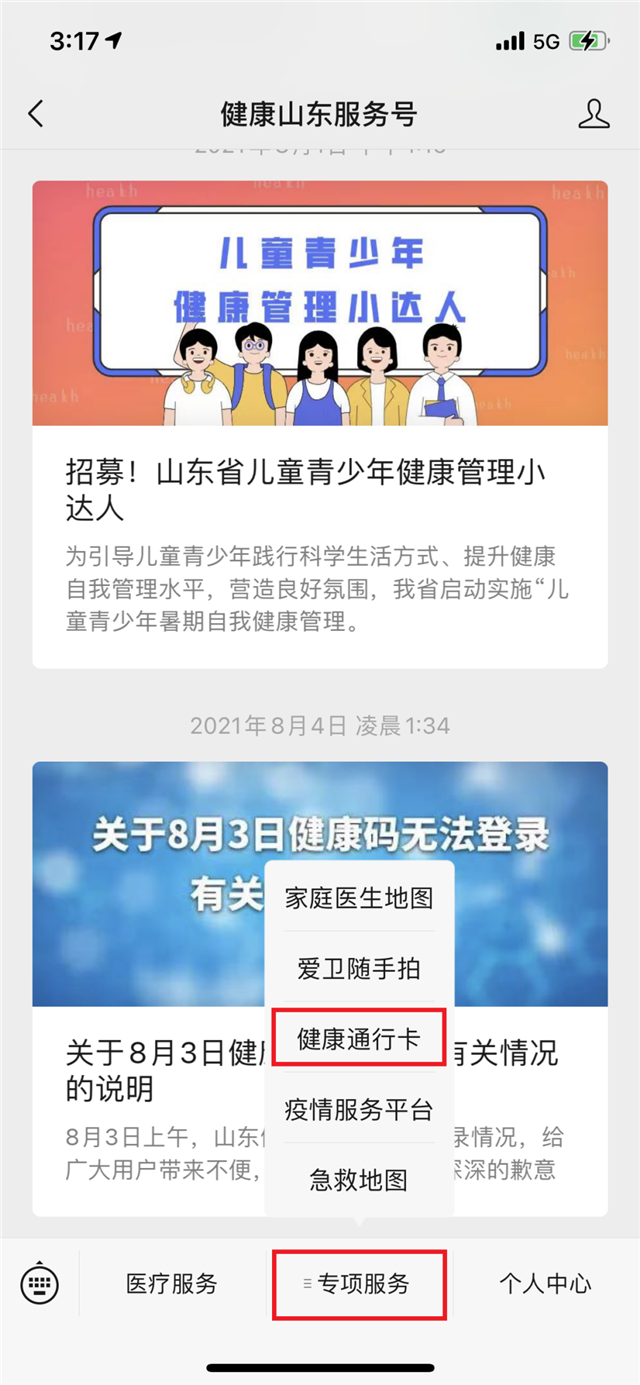Image resolution: width=640 pixels, height=1385 pixels.
Task: Open 健康通行卡 from the menu
Action: pos(359,1038)
